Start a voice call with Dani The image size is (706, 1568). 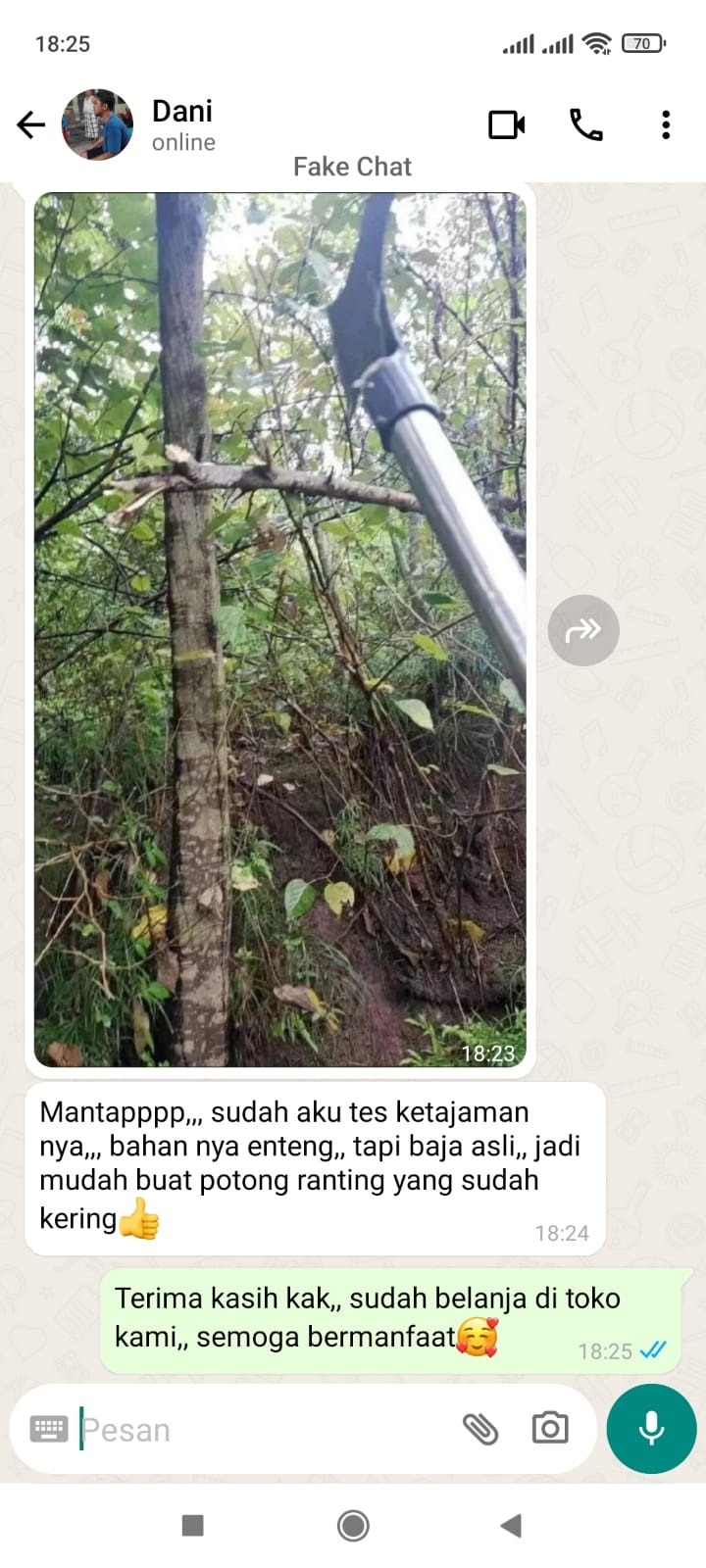click(586, 124)
